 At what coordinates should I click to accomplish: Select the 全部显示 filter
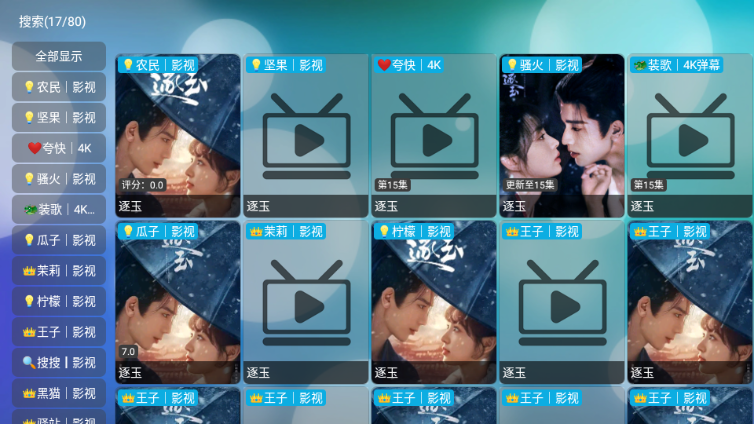click(x=59, y=56)
